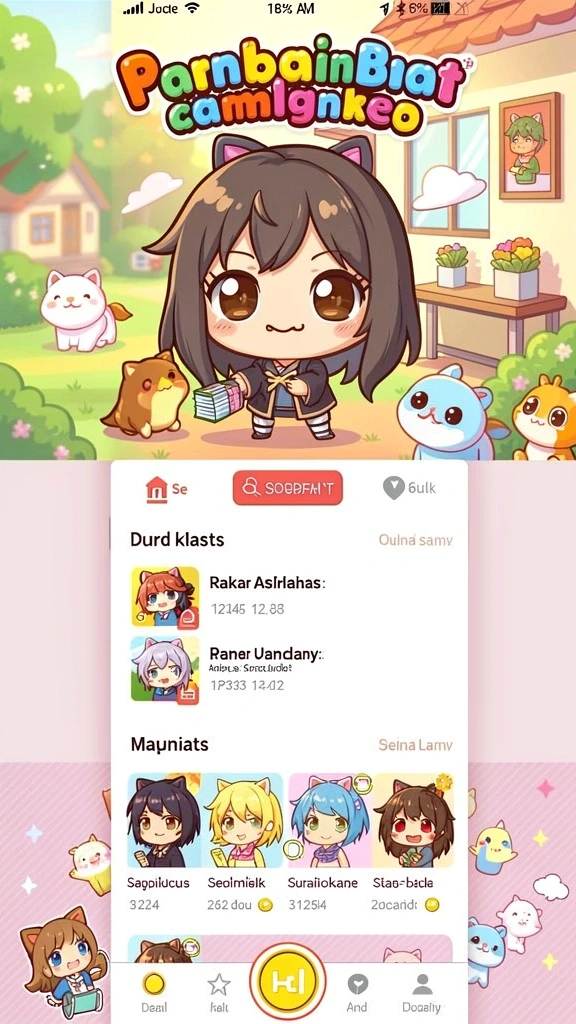Tap the red SOBDFAI'T search button

[x=287, y=488]
